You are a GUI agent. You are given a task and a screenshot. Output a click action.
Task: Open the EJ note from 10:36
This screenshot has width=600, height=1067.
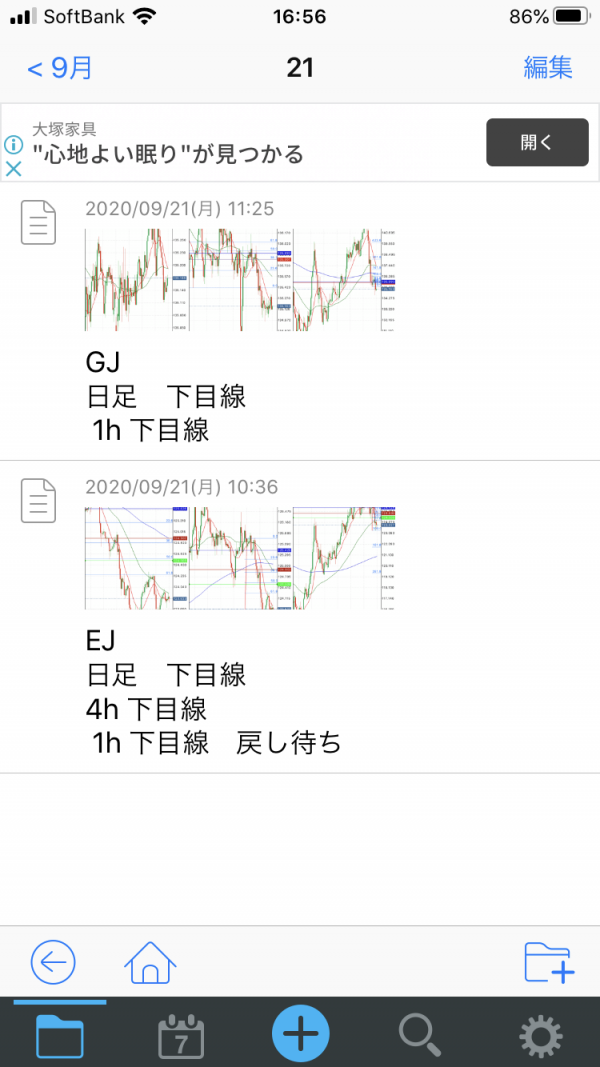click(300, 617)
